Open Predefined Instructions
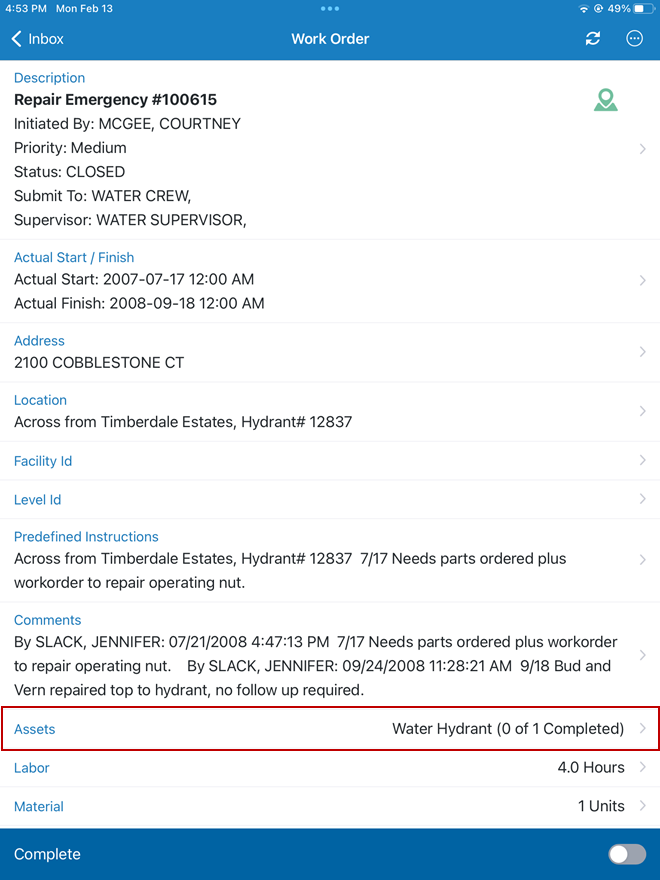Viewport: 660px width, 880px height. point(330,560)
